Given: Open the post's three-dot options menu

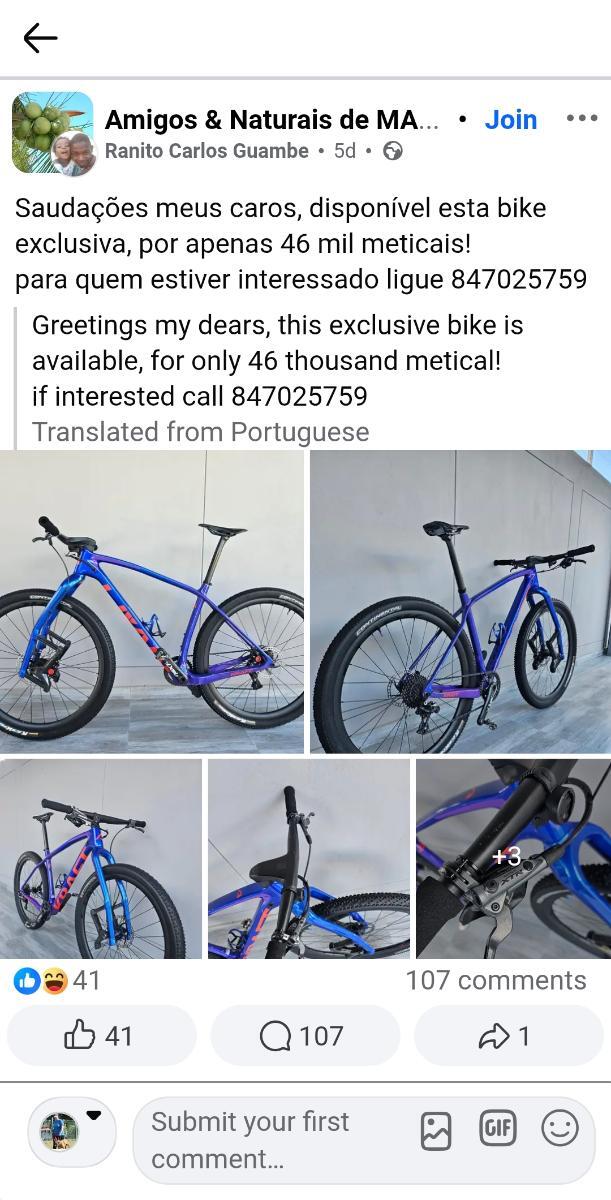Looking at the screenshot, I should point(581,119).
